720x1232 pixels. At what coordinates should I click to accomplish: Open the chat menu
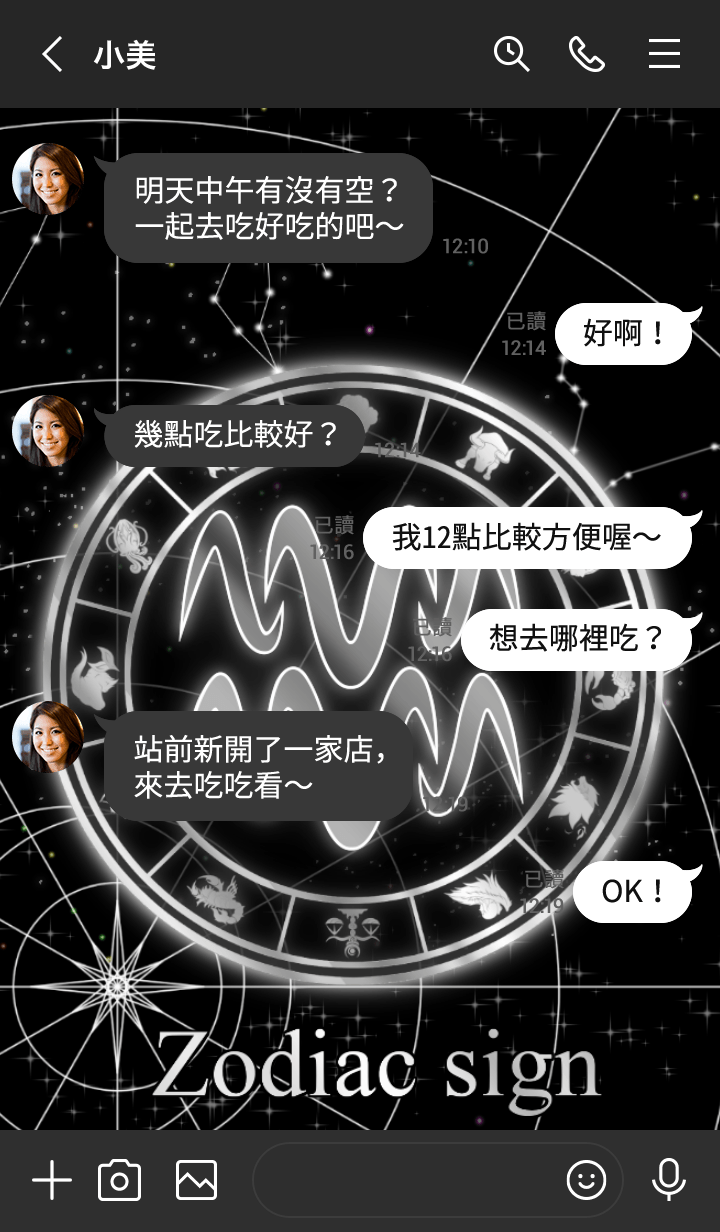(664, 54)
